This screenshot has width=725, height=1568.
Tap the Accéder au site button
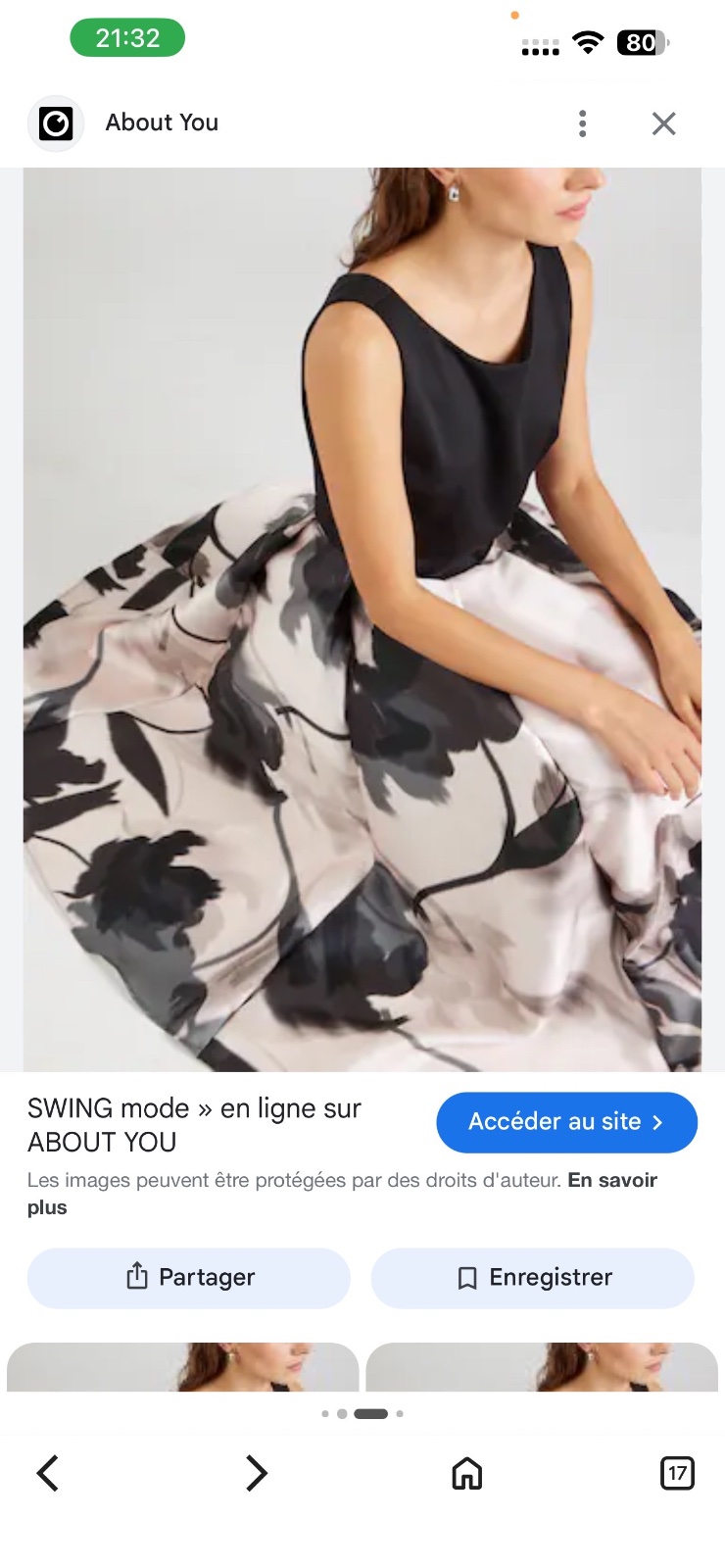pos(566,1122)
